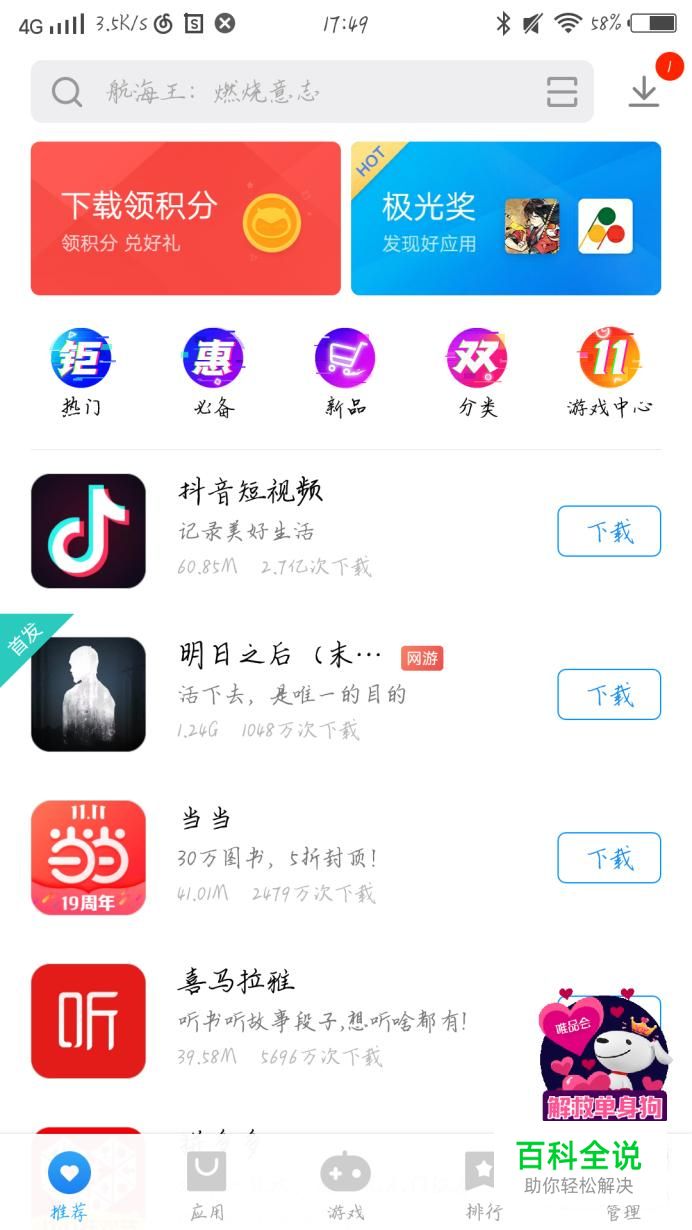
Task: Open the 分类 category
Action: pyautogui.click(x=477, y=371)
